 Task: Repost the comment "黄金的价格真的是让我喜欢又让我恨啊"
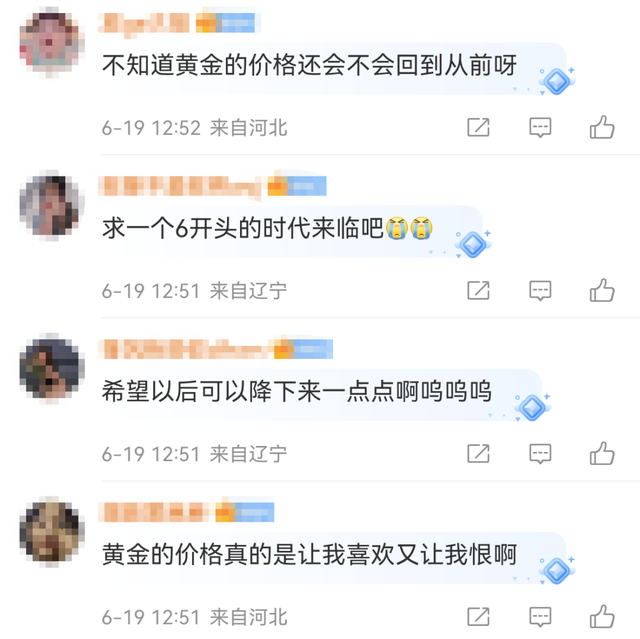479,615
